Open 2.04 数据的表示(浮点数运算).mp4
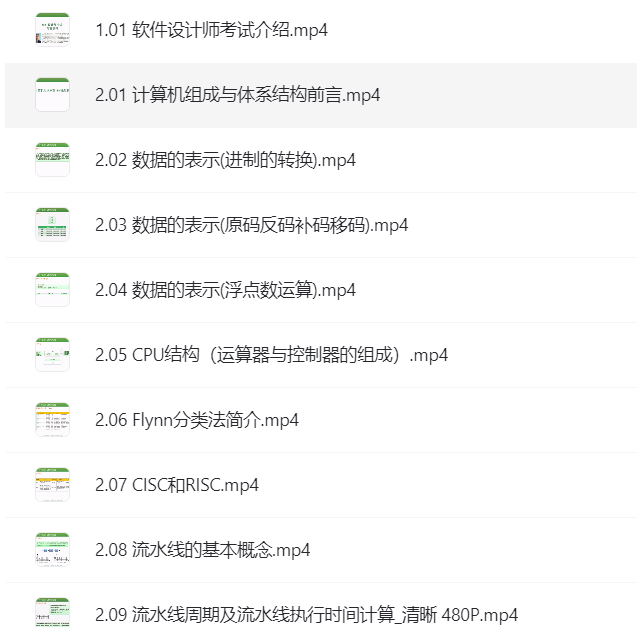 click(225, 290)
